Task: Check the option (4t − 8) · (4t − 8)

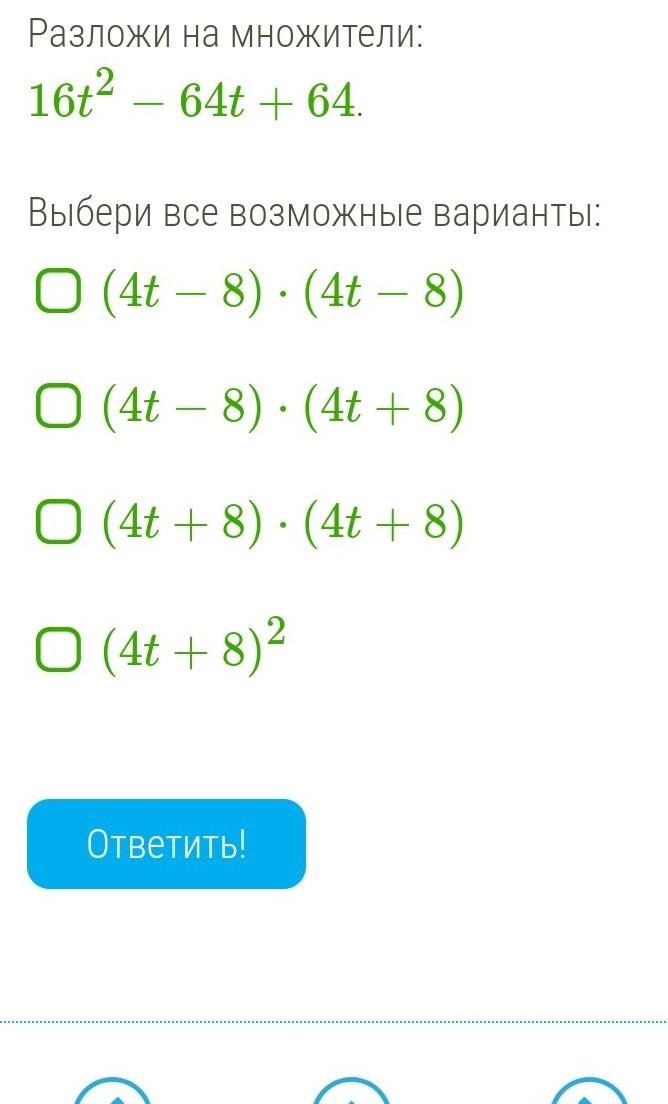Action: tap(58, 293)
